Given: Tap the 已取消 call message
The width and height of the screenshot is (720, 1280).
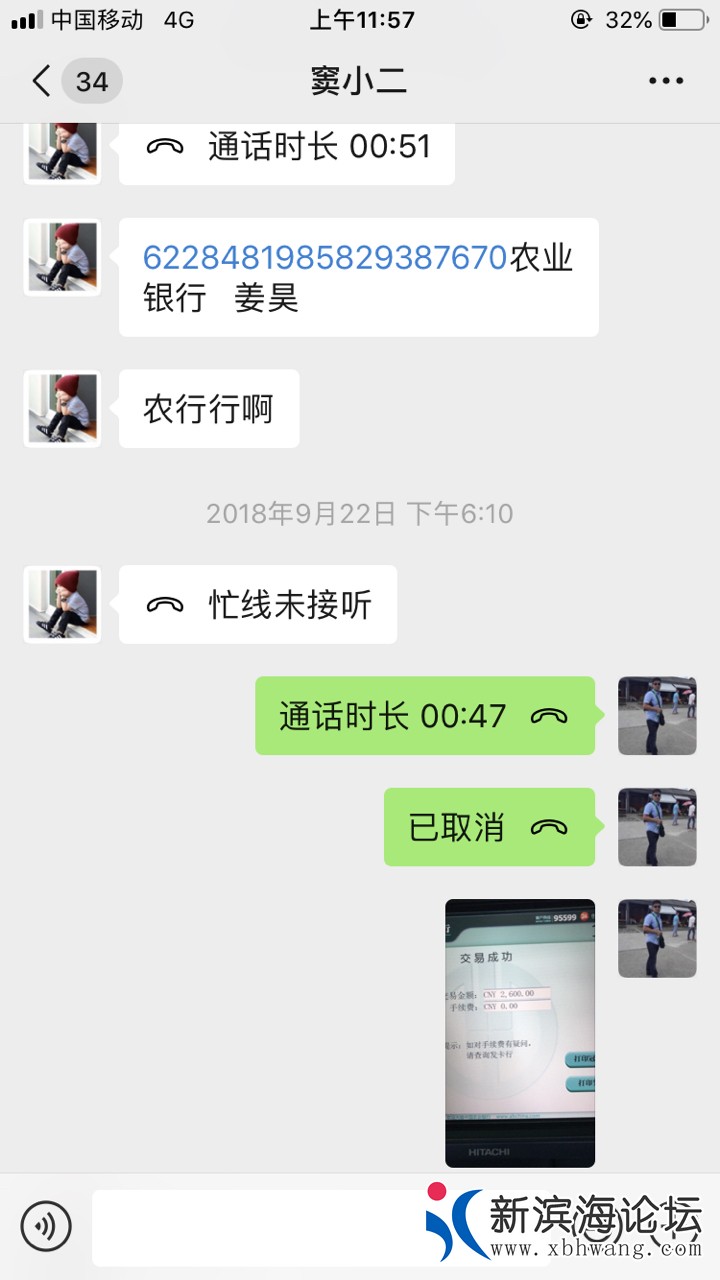Looking at the screenshot, I should click(489, 827).
